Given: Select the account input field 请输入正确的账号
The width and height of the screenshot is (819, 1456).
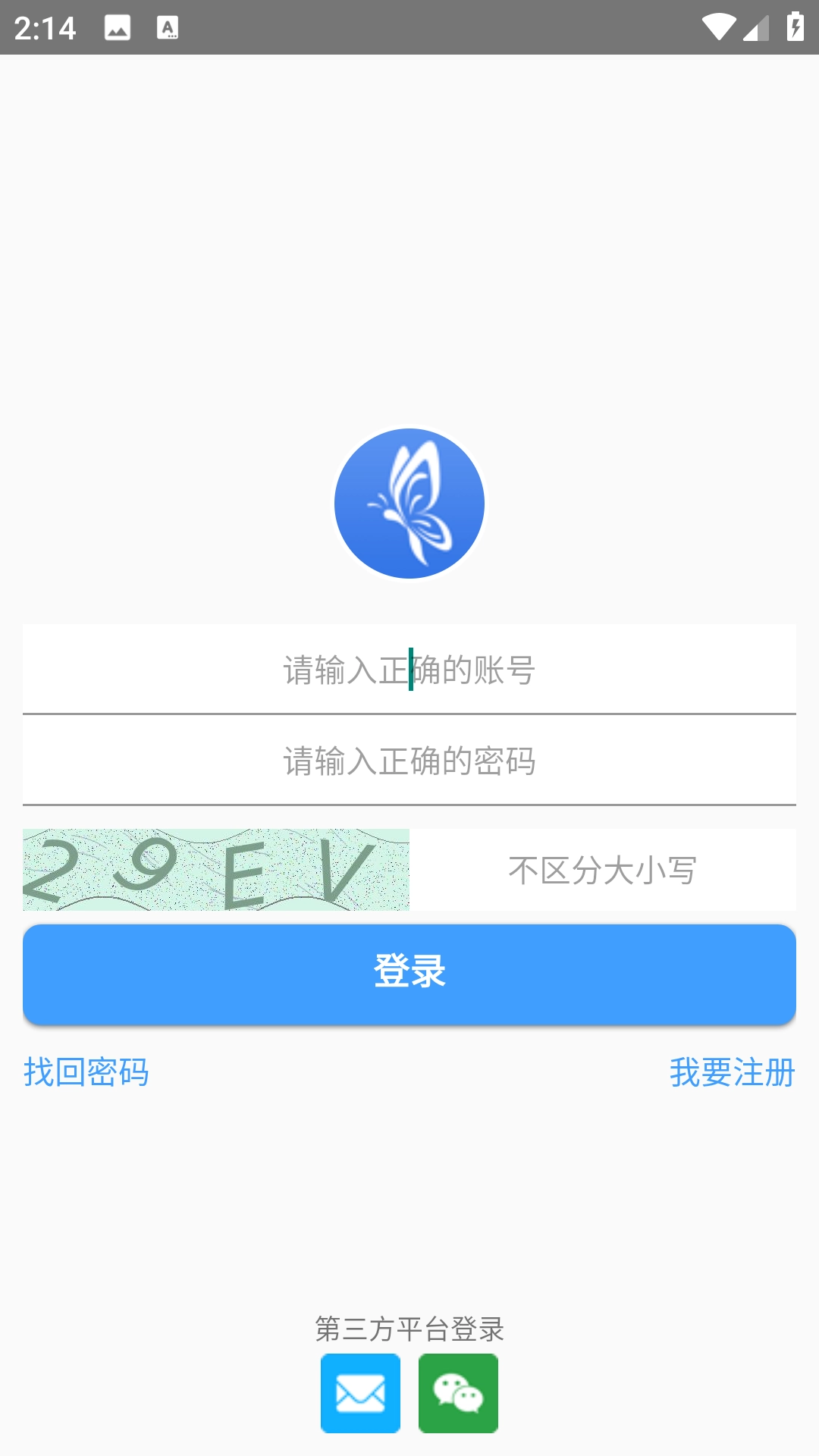Looking at the screenshot, I should coord(409,669).
